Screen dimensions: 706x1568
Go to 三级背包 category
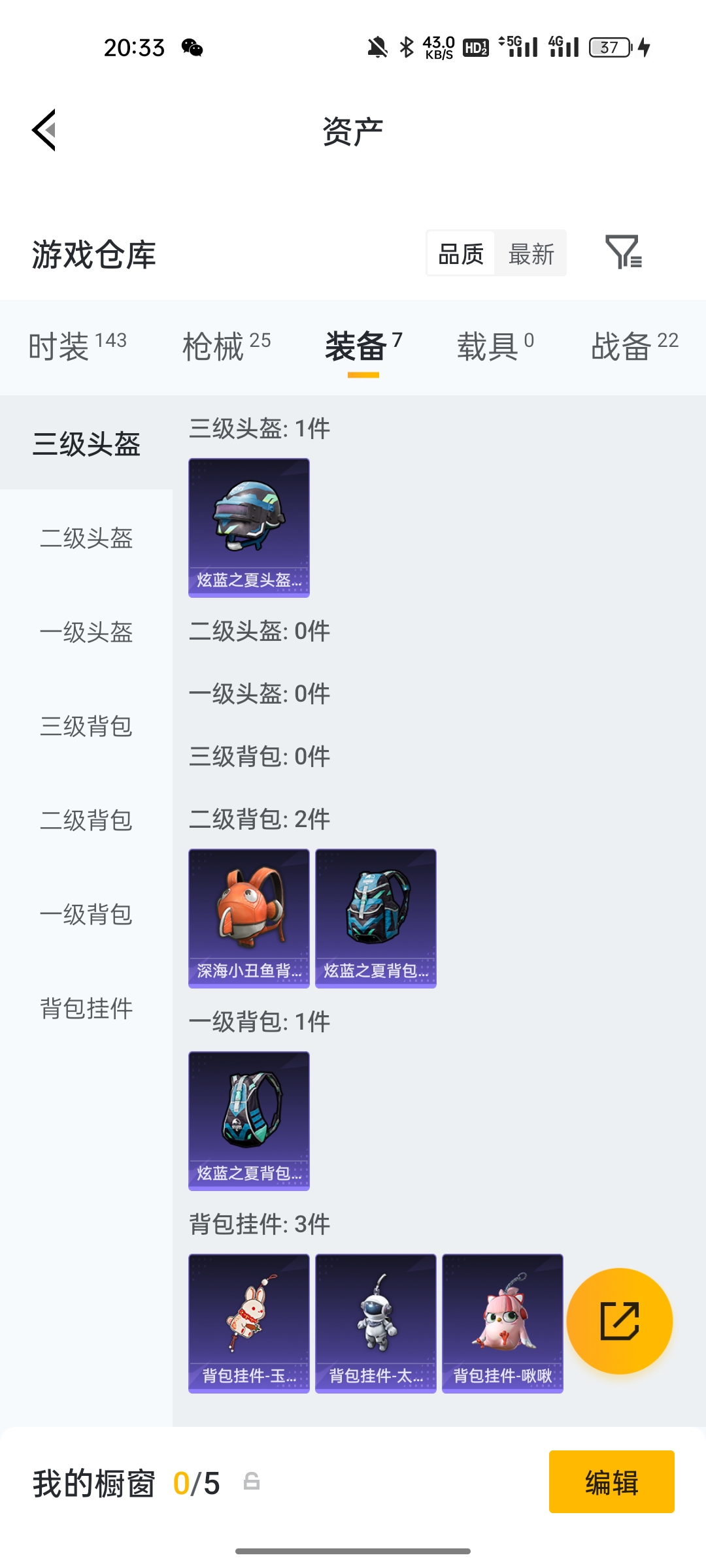point(86,727)
